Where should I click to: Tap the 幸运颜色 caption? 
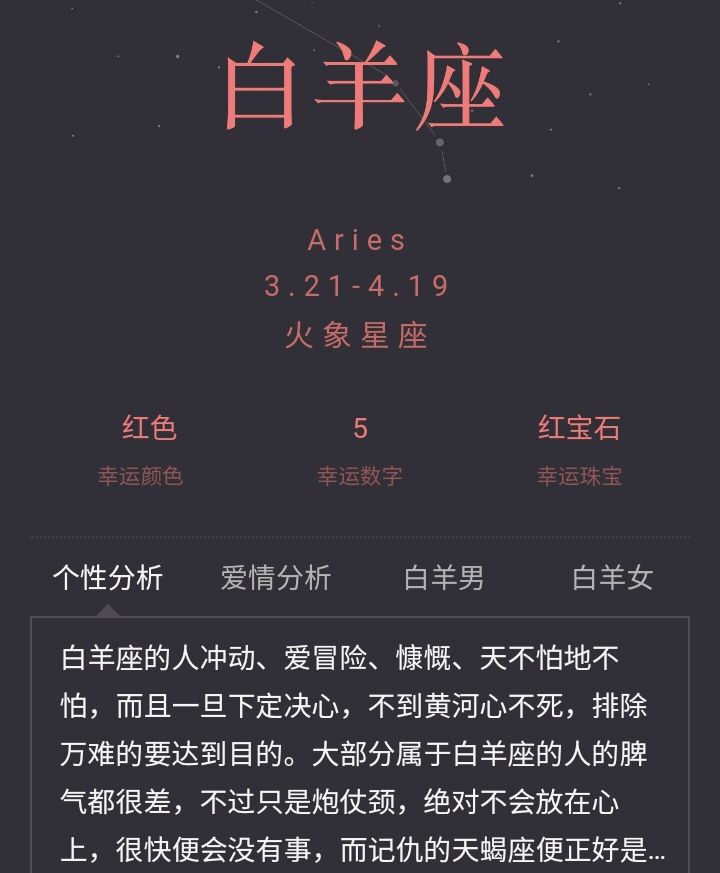point(142,478)
